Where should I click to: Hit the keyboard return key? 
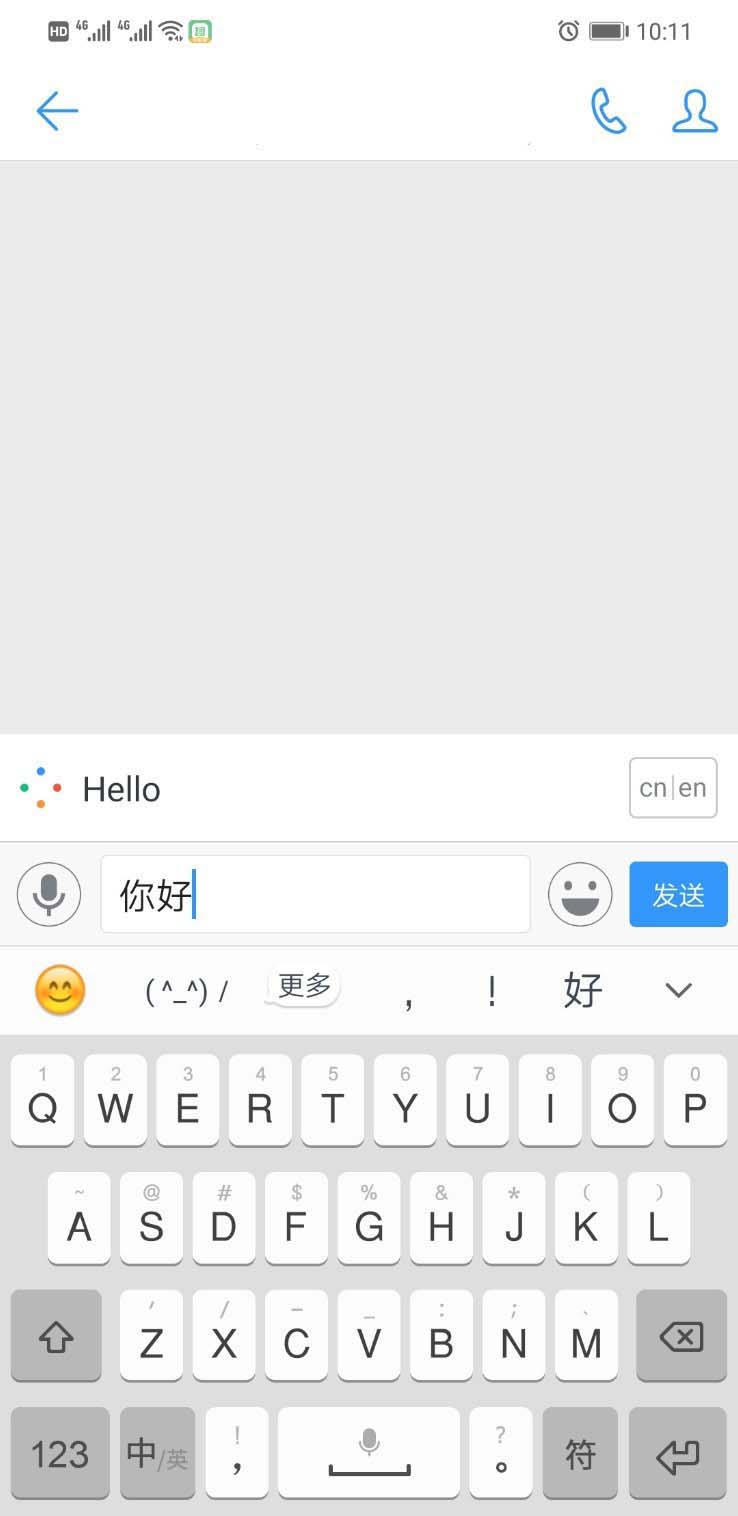pyautogui.click(x=679, y=1453)
